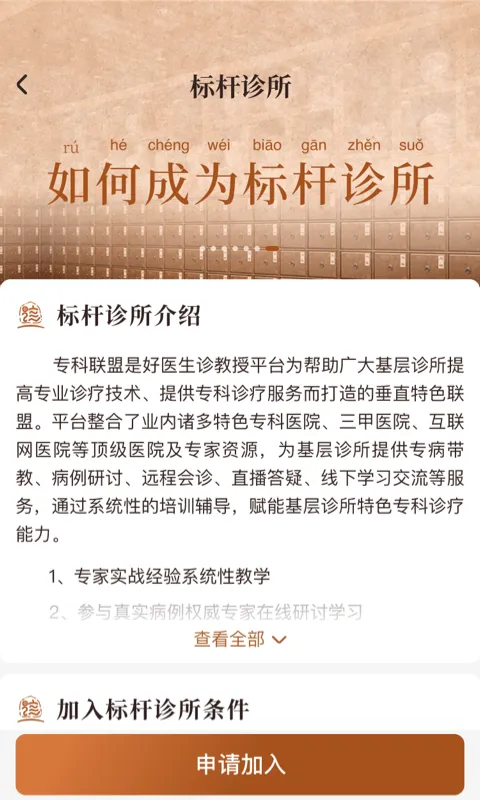Expand the intro with 查看全部
480x800 pixels.
(x=240, y=639)
